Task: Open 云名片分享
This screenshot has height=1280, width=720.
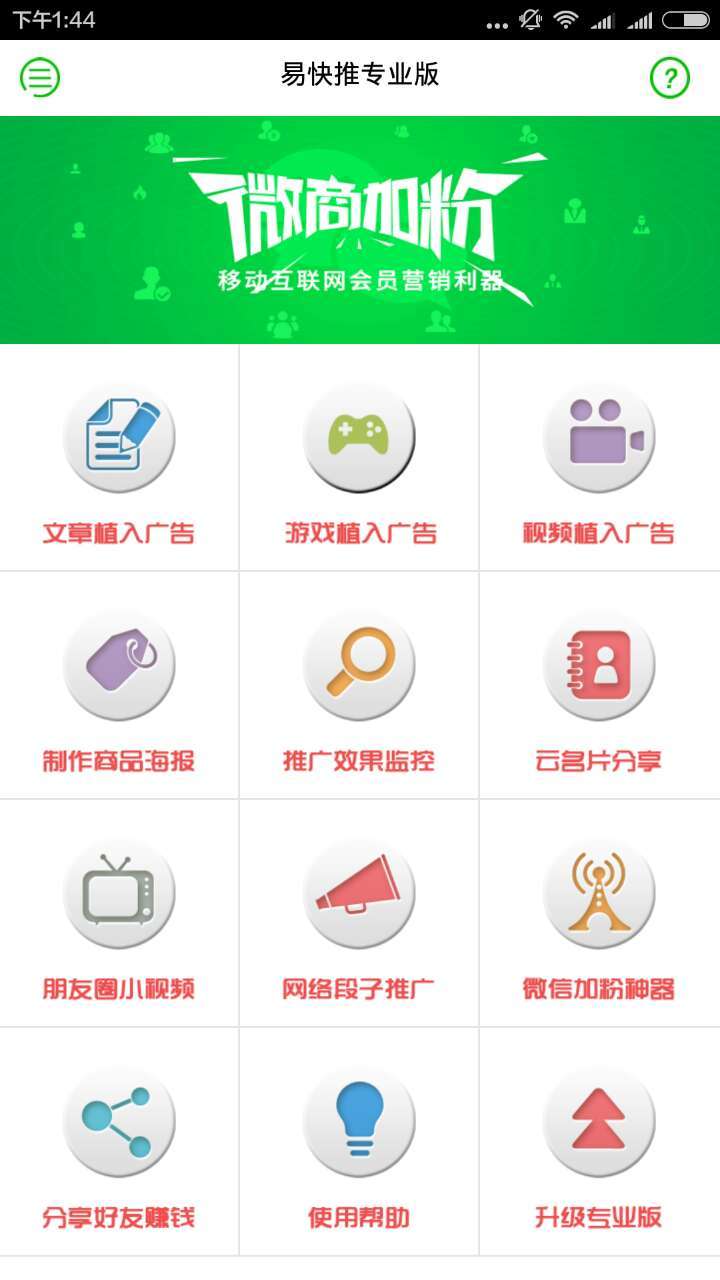Action: point(600,686)
